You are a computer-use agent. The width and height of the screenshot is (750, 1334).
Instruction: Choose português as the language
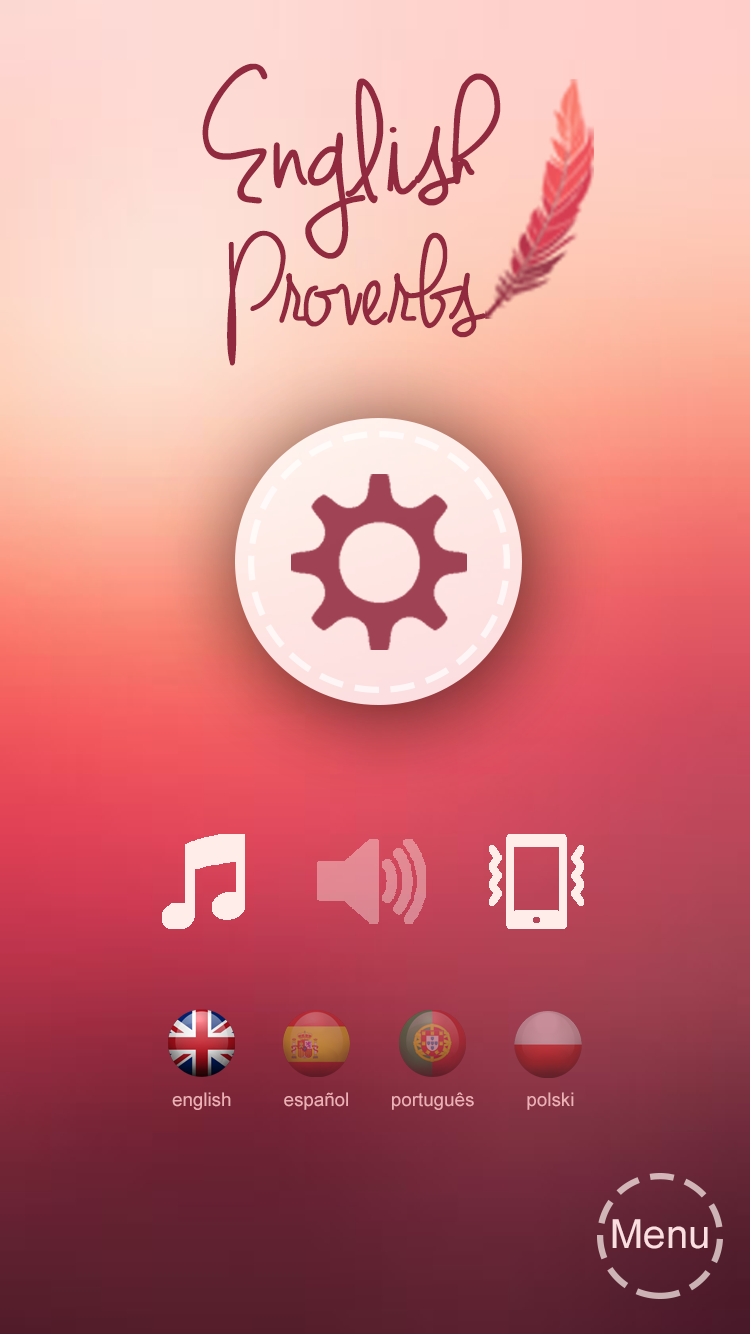(x=432, y=1044)
